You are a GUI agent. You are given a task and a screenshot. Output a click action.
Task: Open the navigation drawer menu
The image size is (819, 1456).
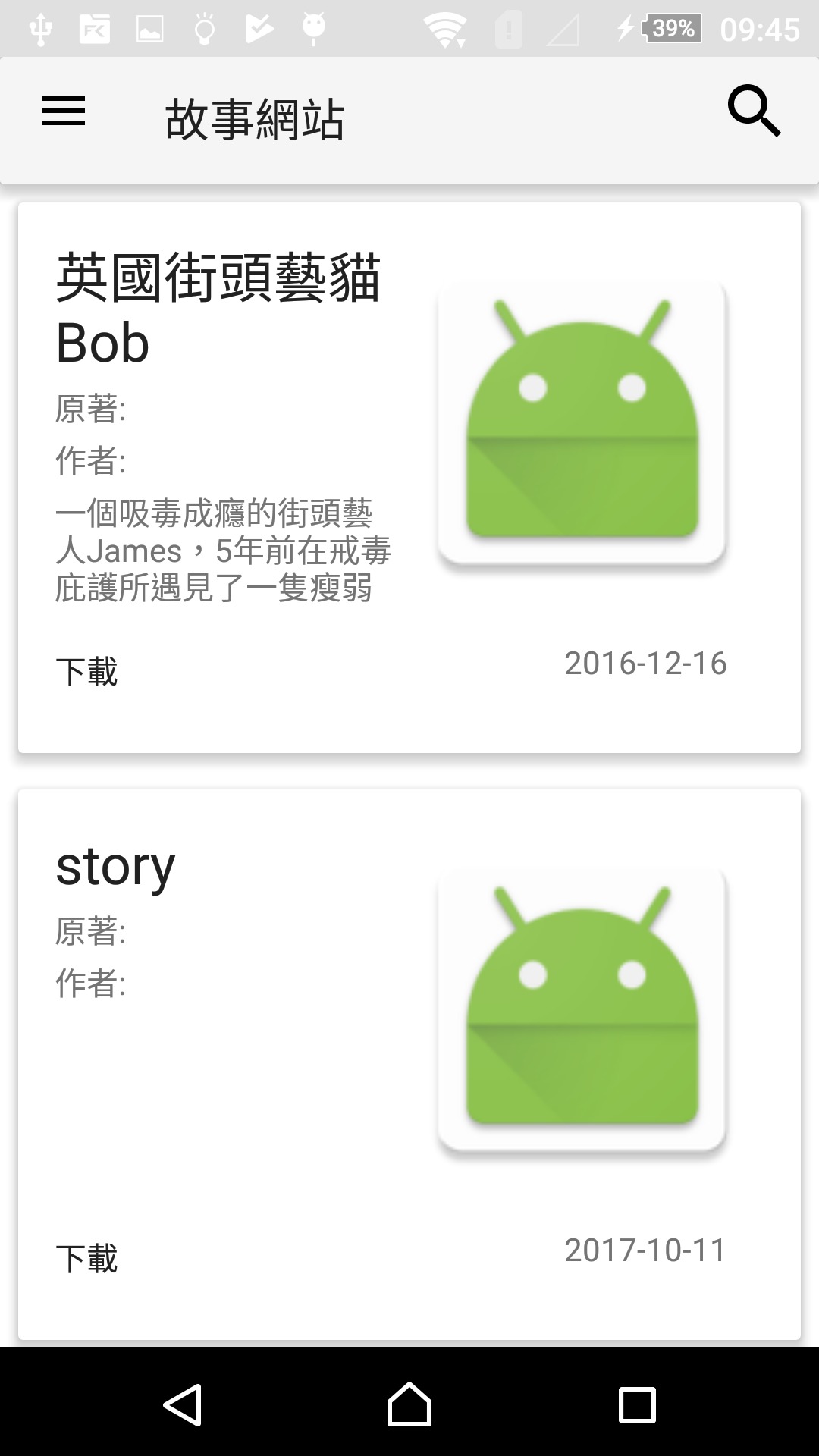click(64, 112)
